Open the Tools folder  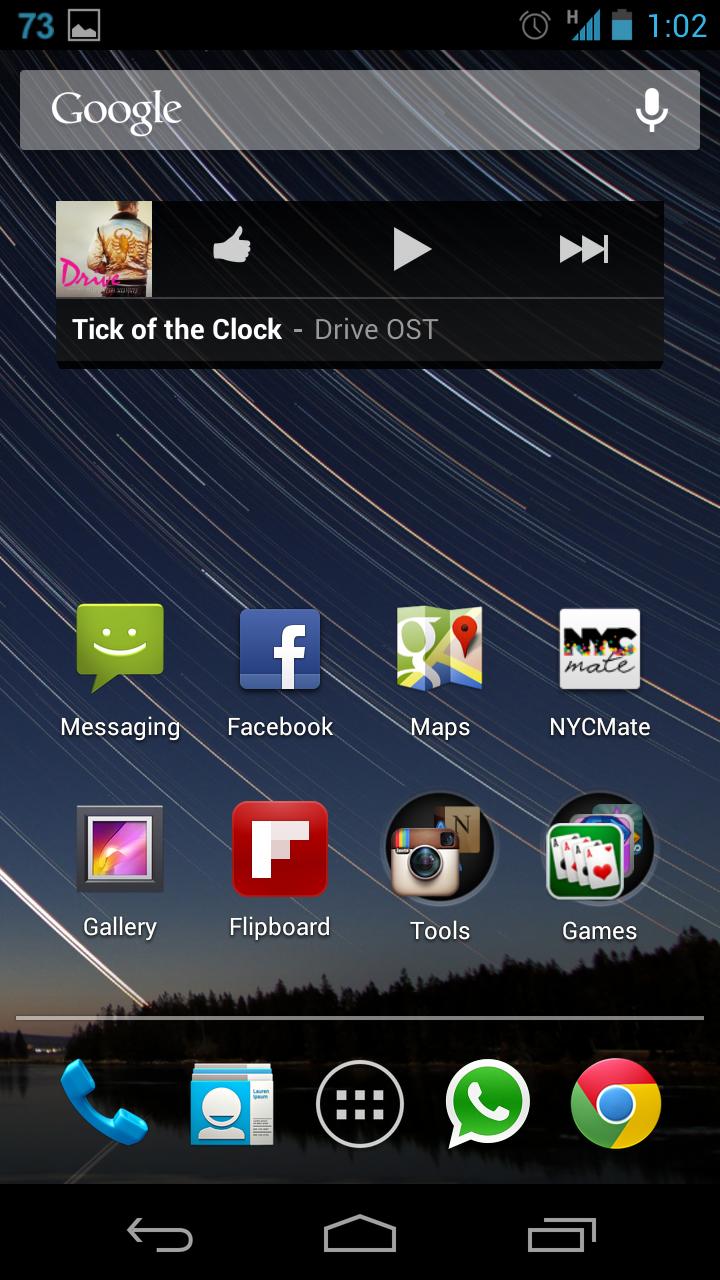pyautogui.click(x=440, y=848)
